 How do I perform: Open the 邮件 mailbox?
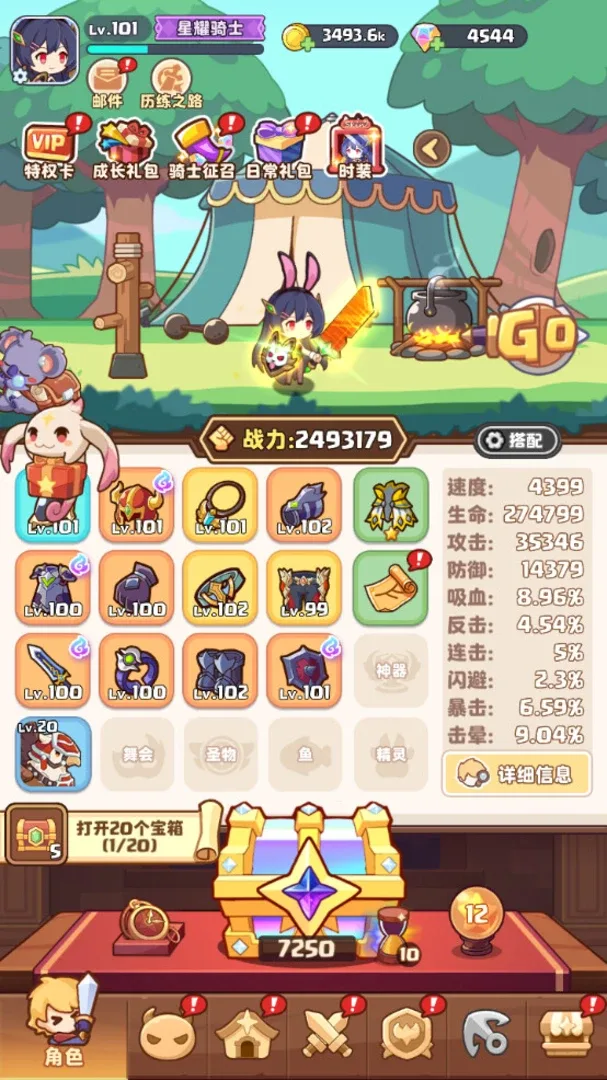pos(108,82)
